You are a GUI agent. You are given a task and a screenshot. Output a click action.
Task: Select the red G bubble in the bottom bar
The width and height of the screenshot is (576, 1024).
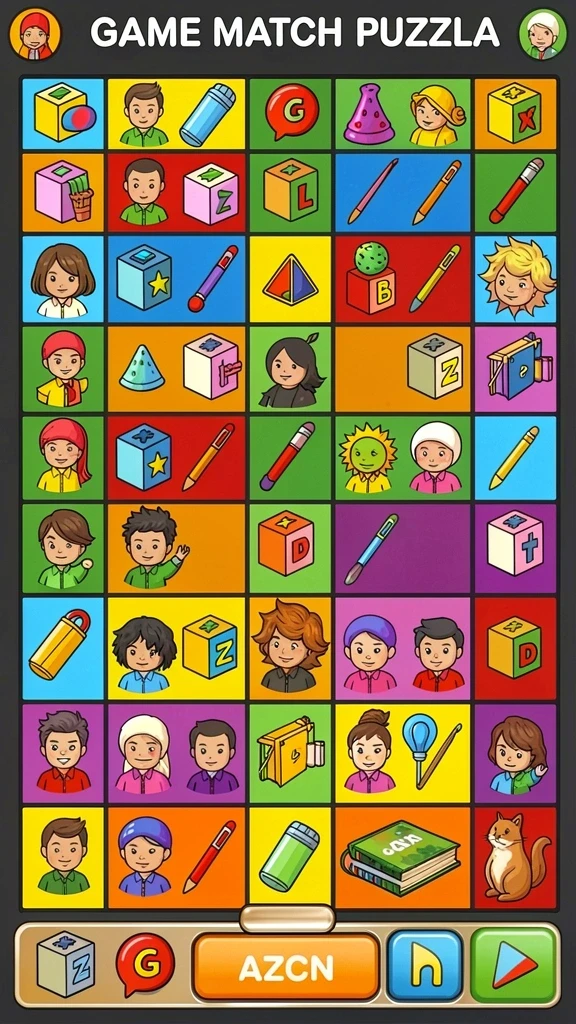click(x=145, y=964)
